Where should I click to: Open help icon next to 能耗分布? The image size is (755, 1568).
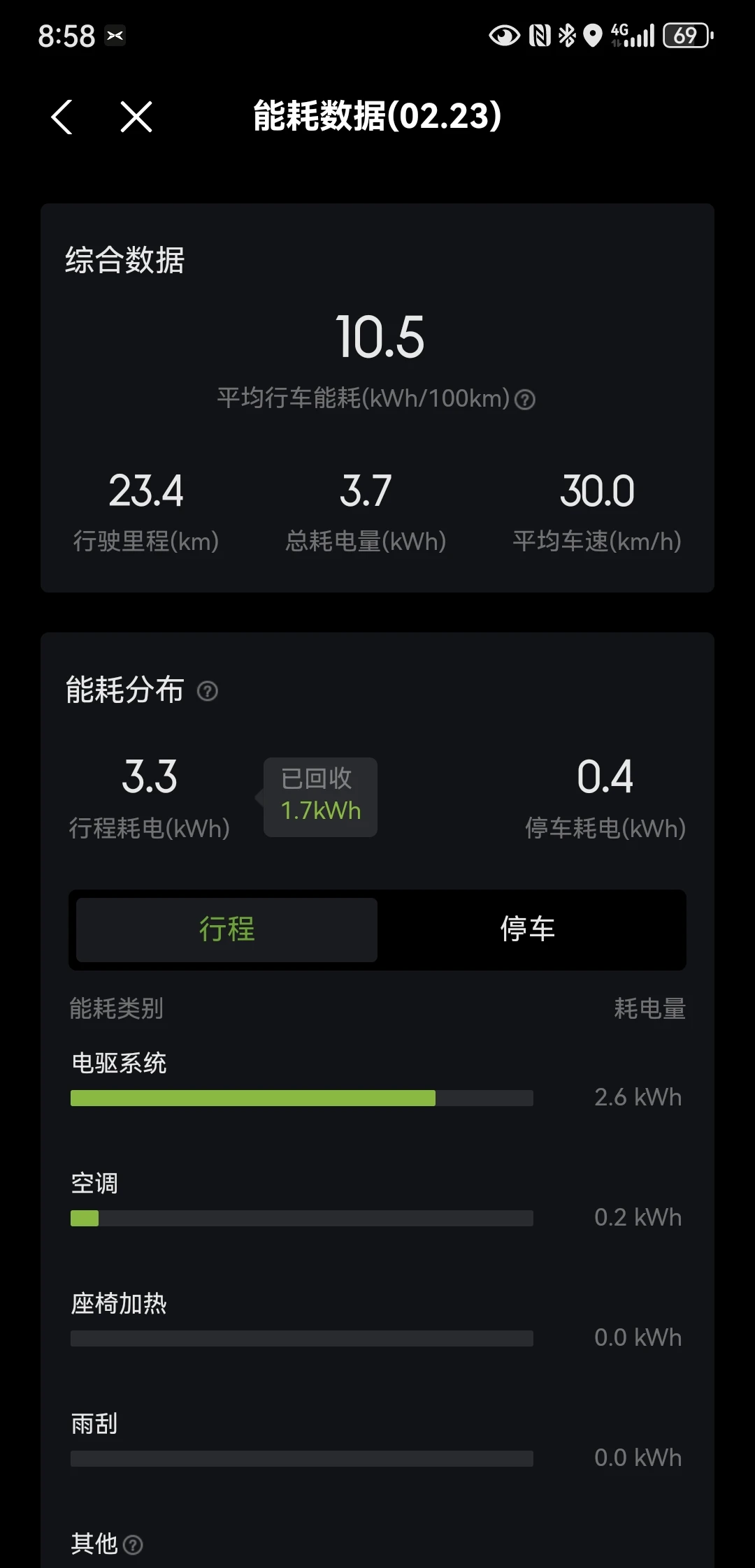coord(208,691)
